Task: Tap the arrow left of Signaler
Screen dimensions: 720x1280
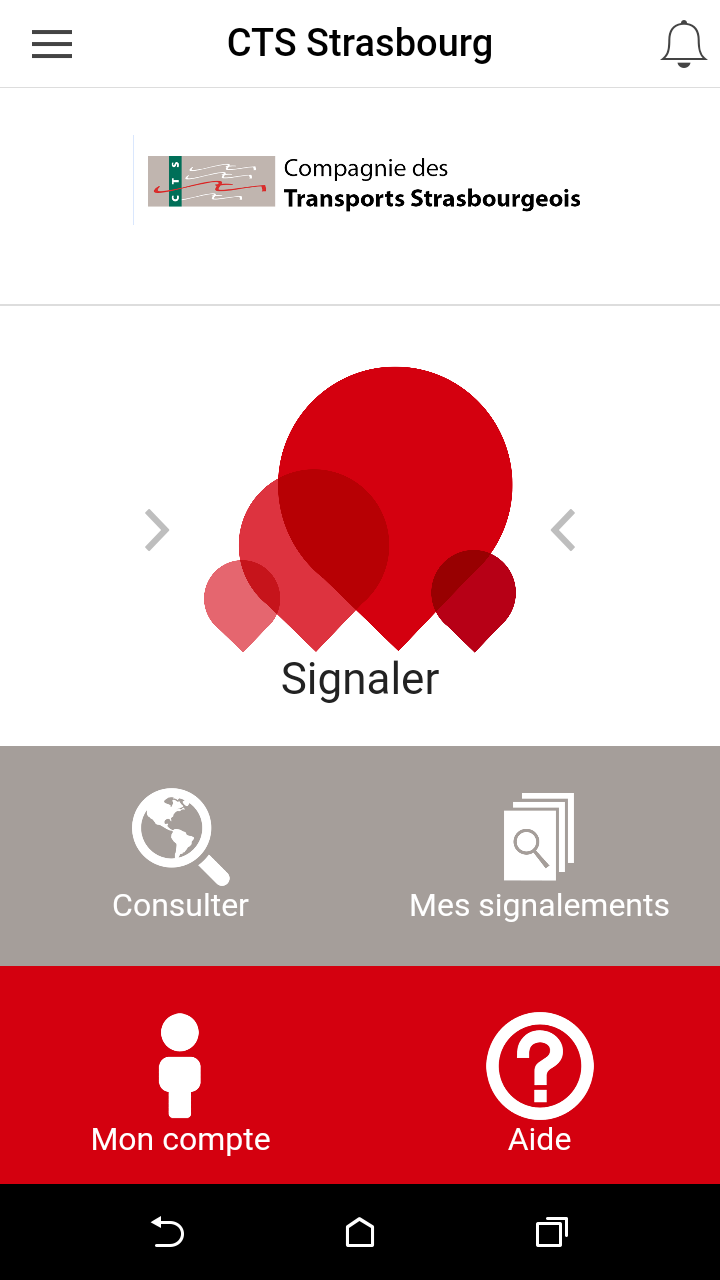Action: [157, 530]
